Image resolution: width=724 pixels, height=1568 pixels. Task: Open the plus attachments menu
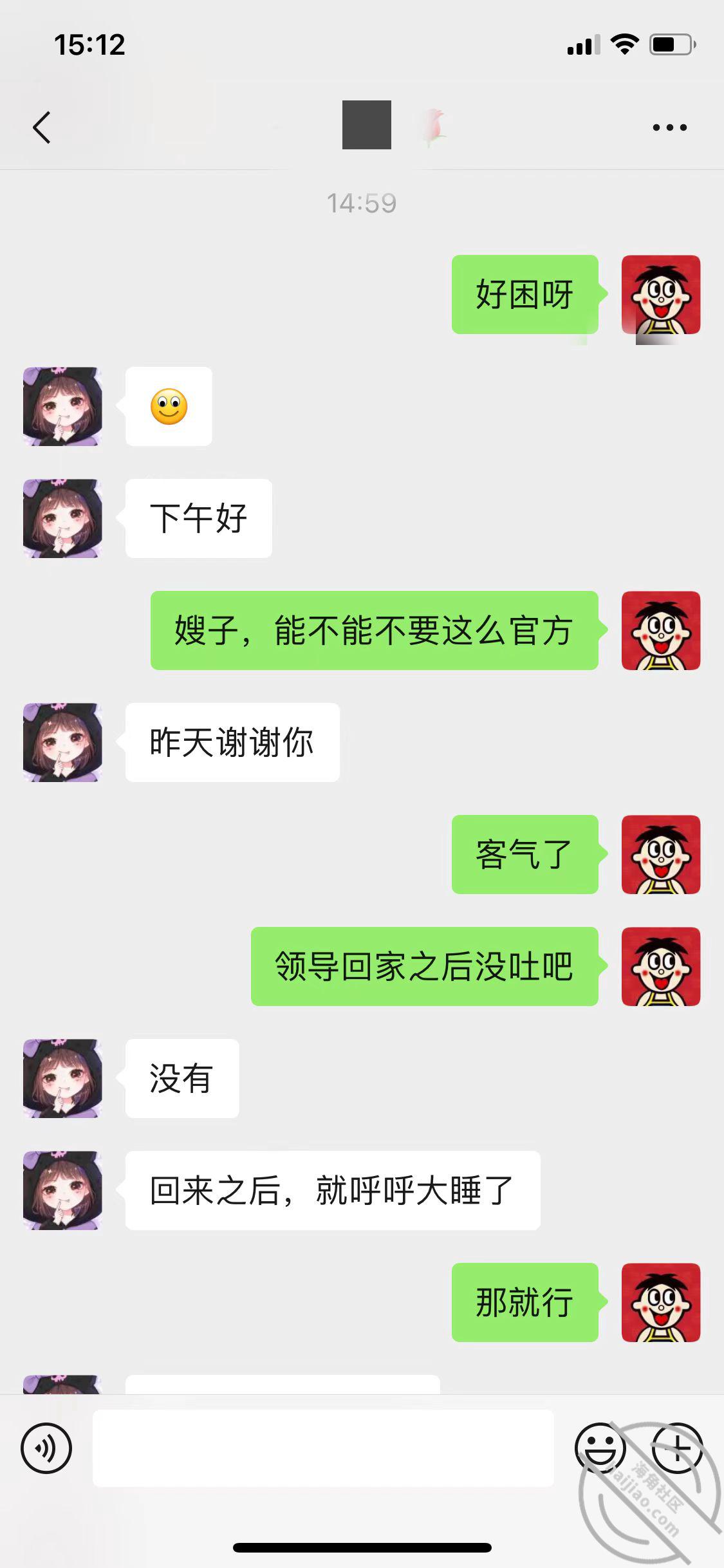pyautogui.click(x=676, y=1448)
